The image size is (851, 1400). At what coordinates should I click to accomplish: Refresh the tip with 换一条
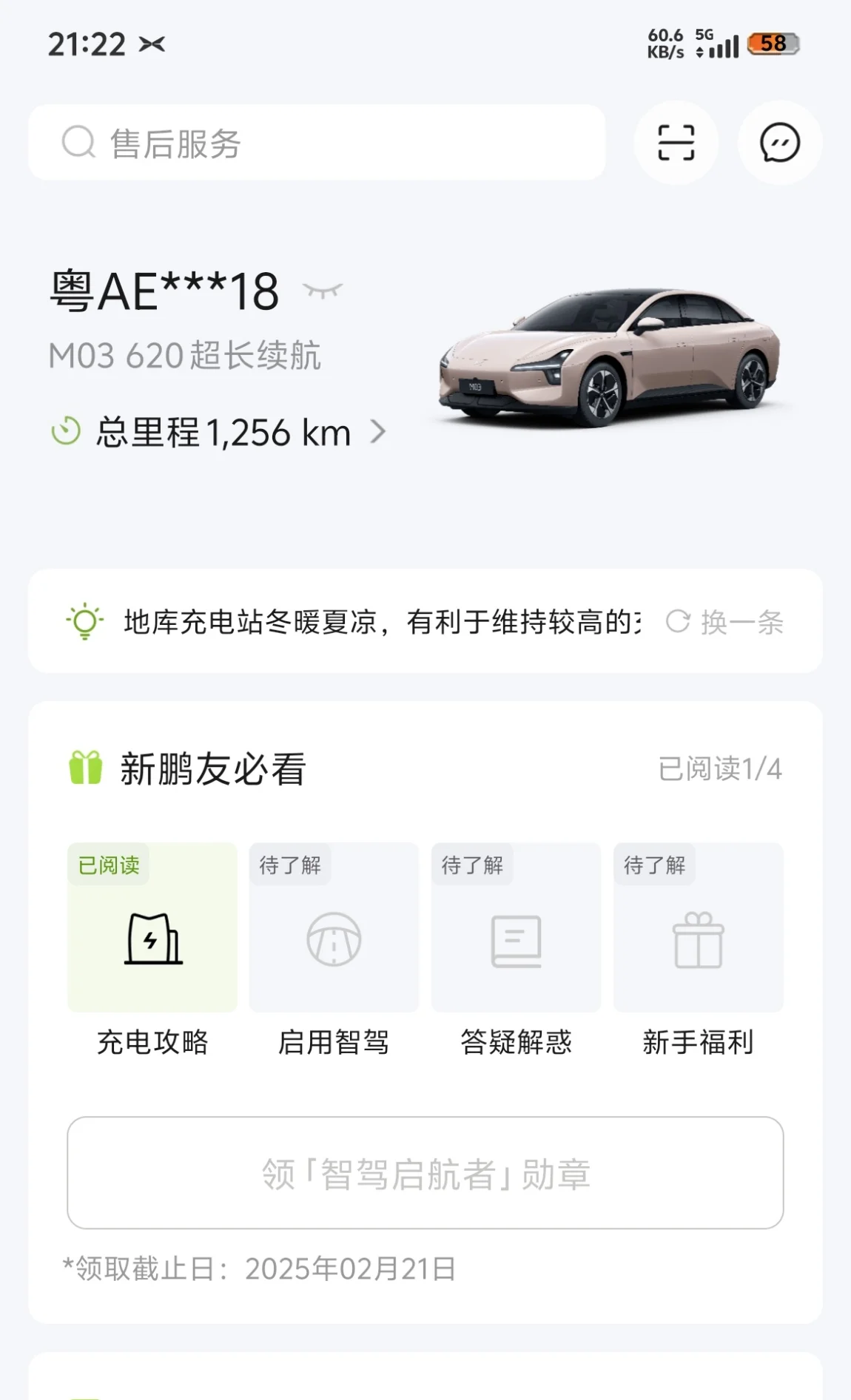724,622
